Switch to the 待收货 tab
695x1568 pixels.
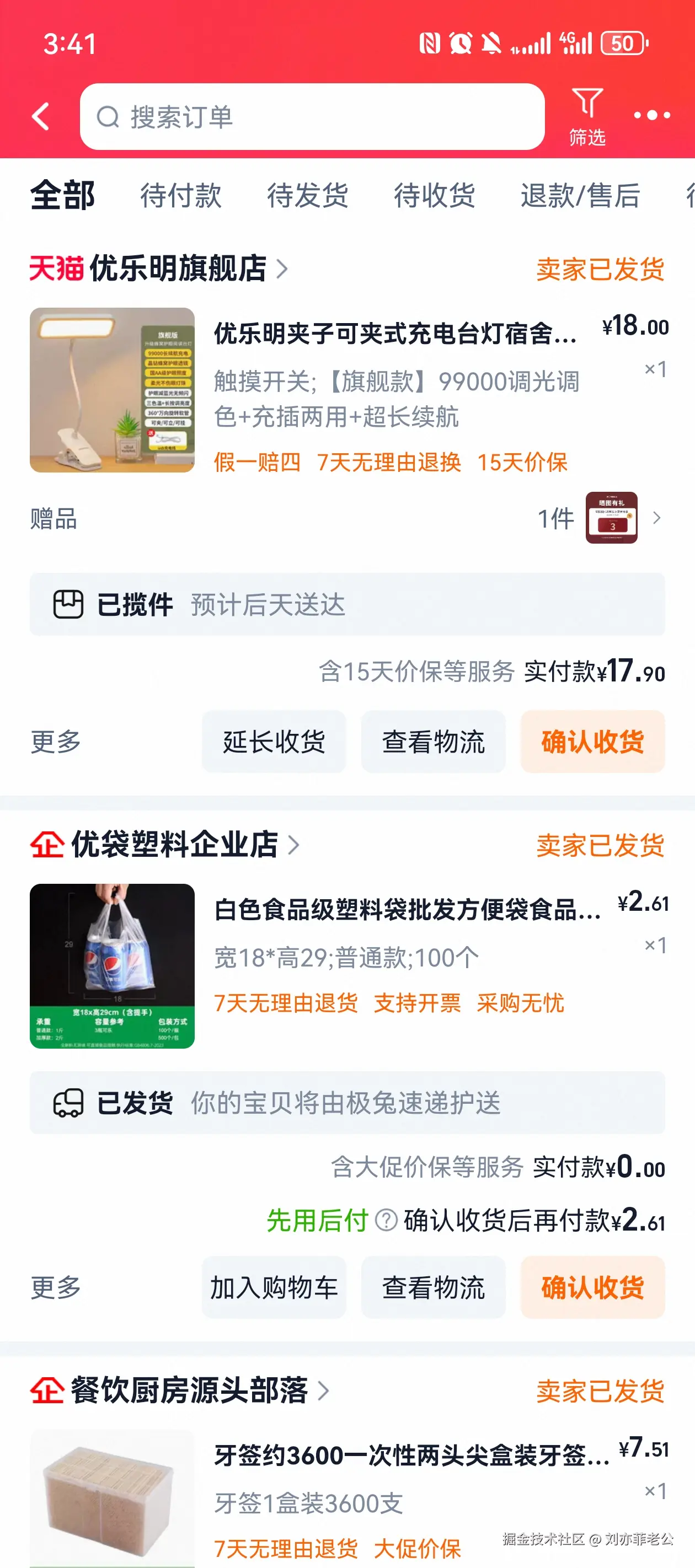pos(434,196)
